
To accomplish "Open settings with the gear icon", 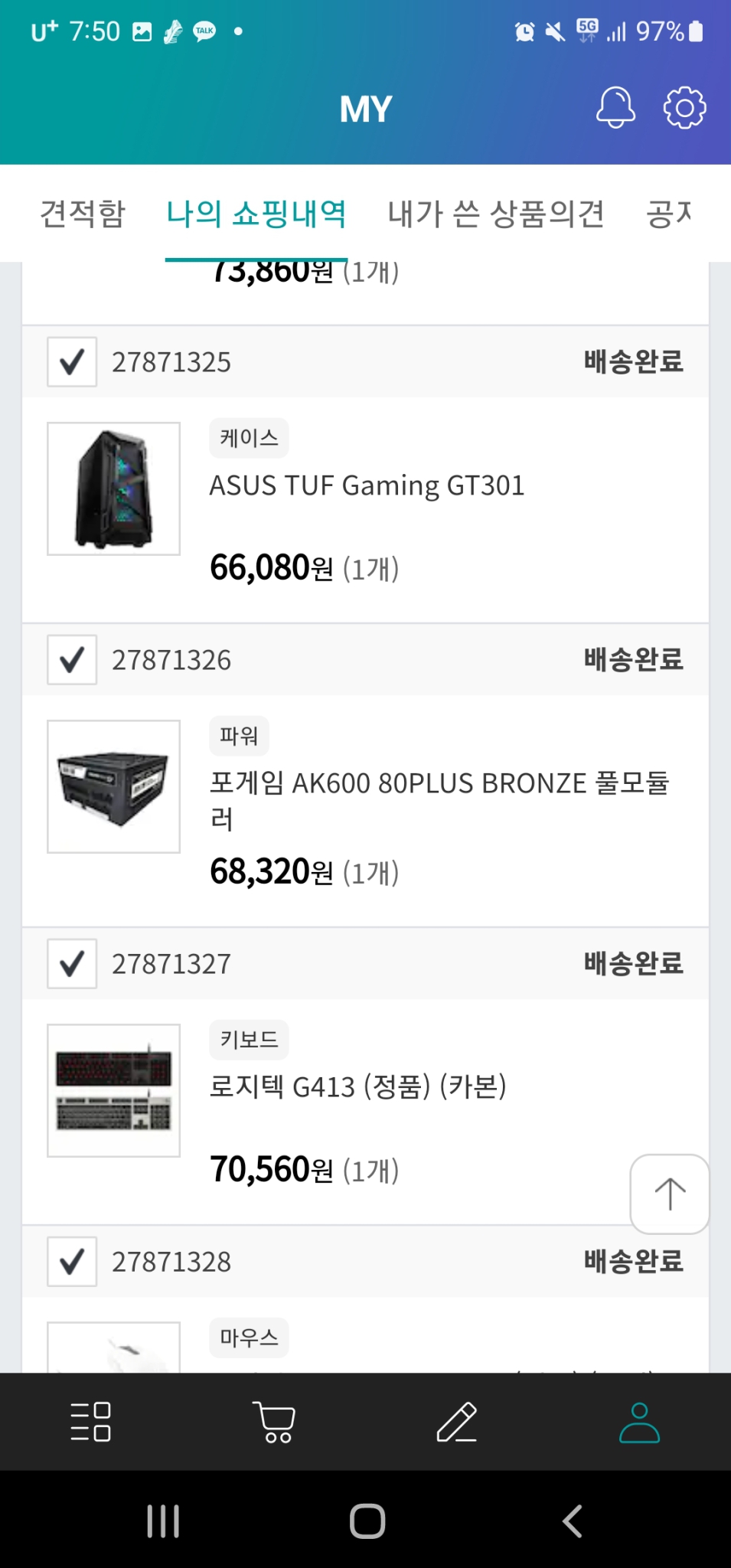I will (684, 107).
